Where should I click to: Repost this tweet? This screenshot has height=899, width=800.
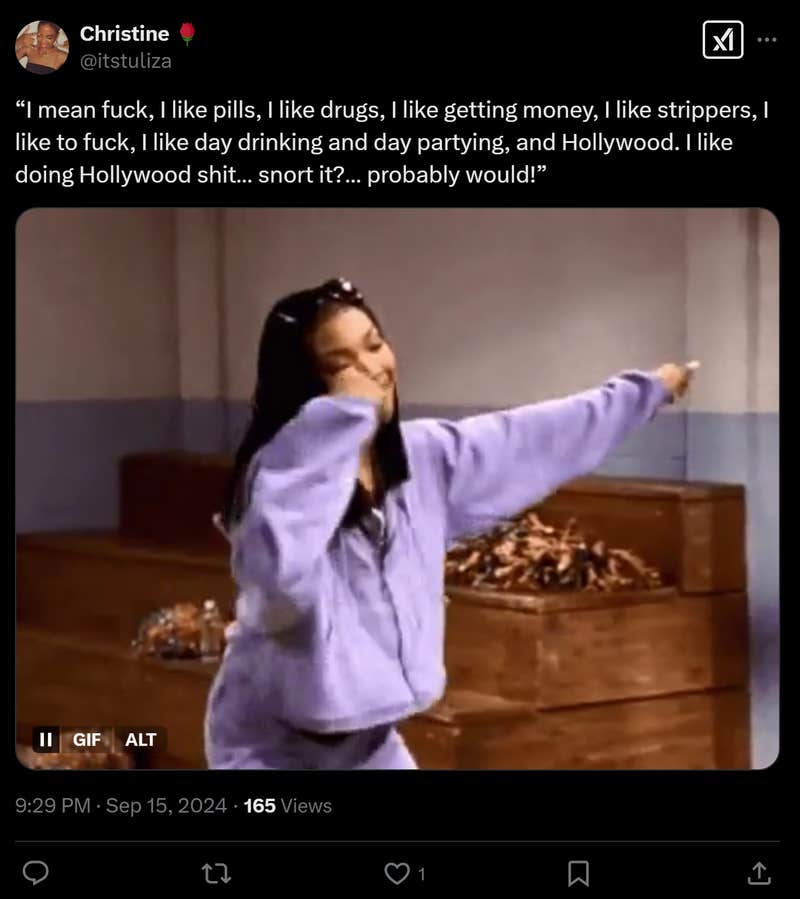click(216, 873)
